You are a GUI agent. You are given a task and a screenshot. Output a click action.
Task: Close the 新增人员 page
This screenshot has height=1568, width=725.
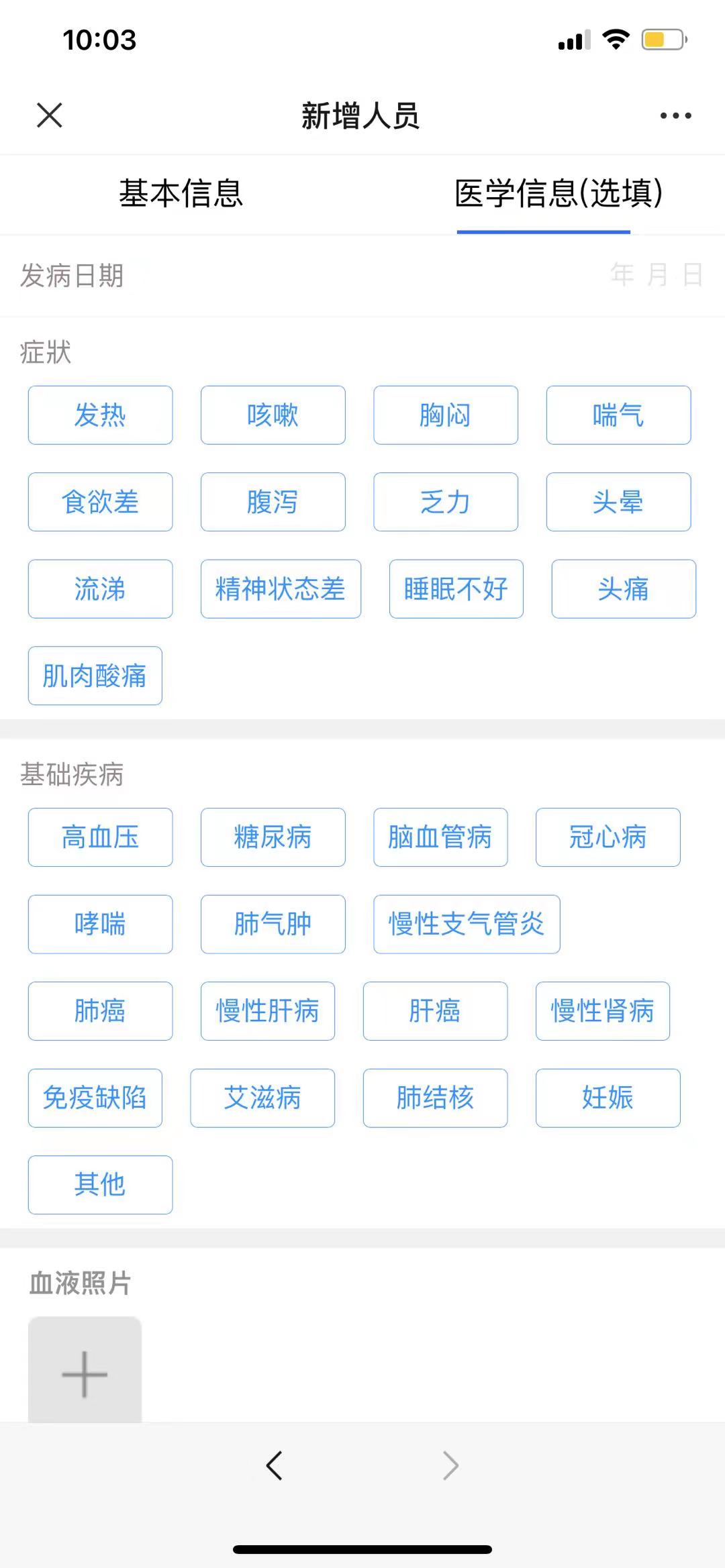[50, 115]
